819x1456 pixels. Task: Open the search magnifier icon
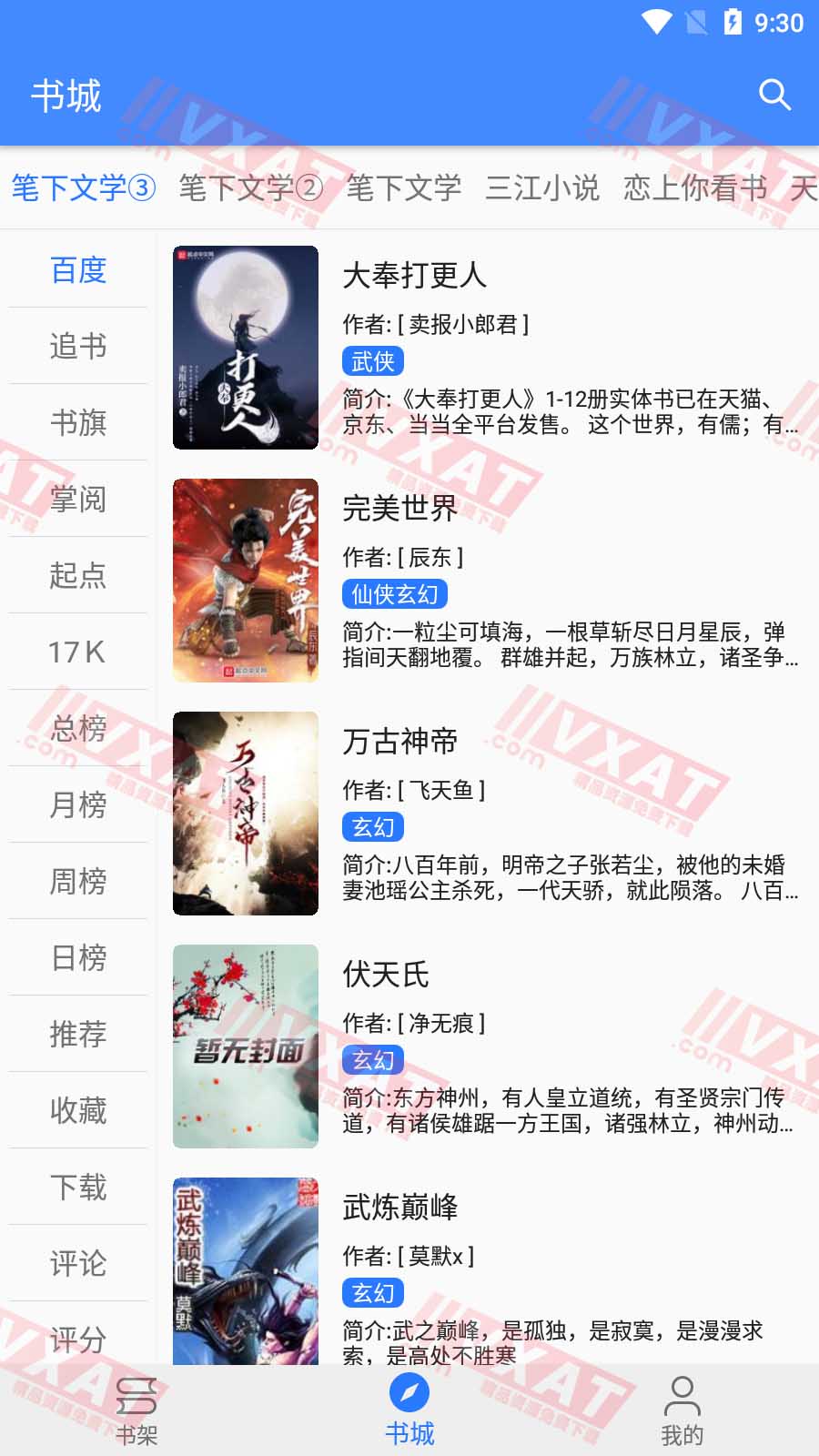(774, 94)
